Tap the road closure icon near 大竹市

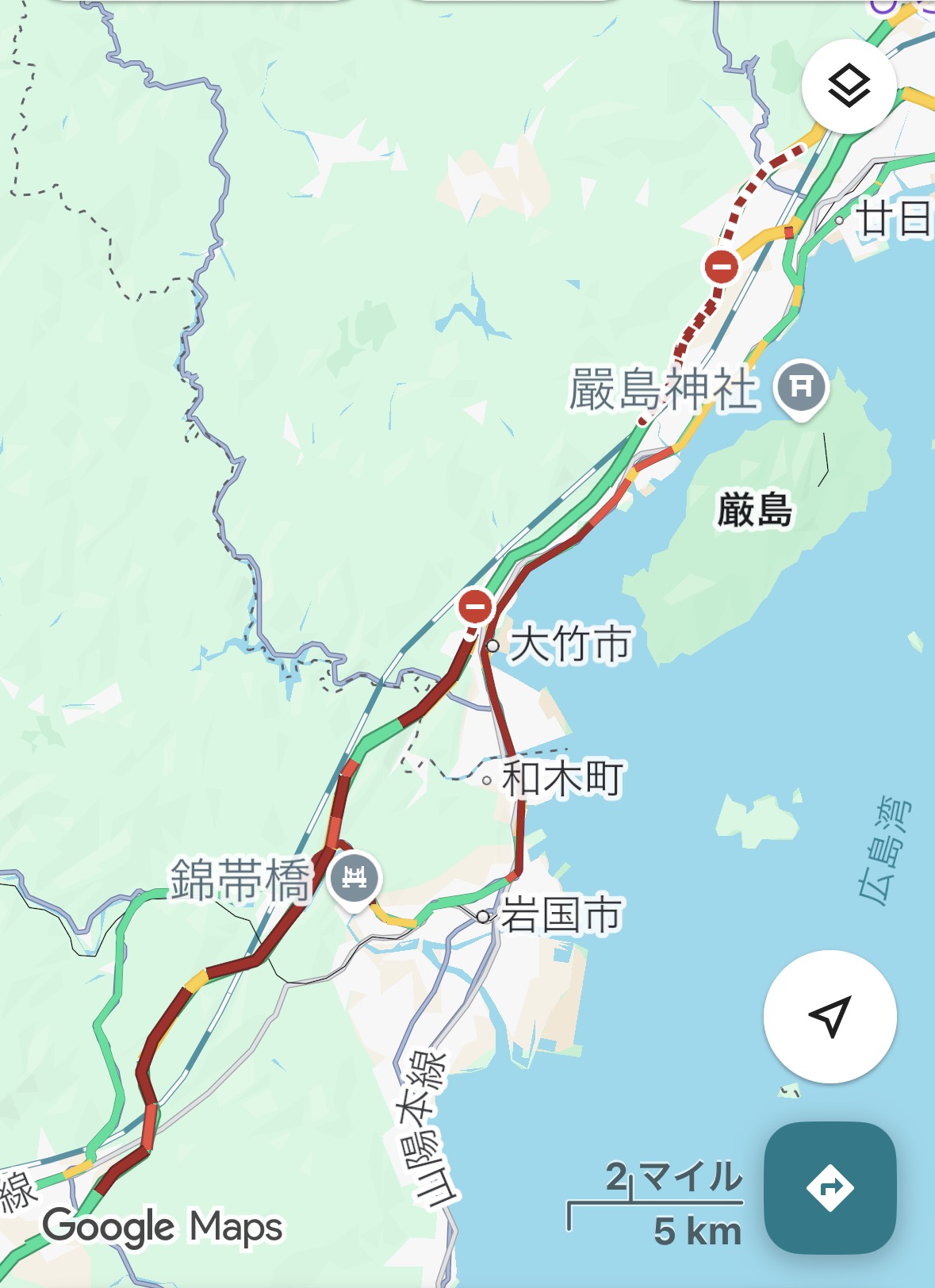pos(476,608)
